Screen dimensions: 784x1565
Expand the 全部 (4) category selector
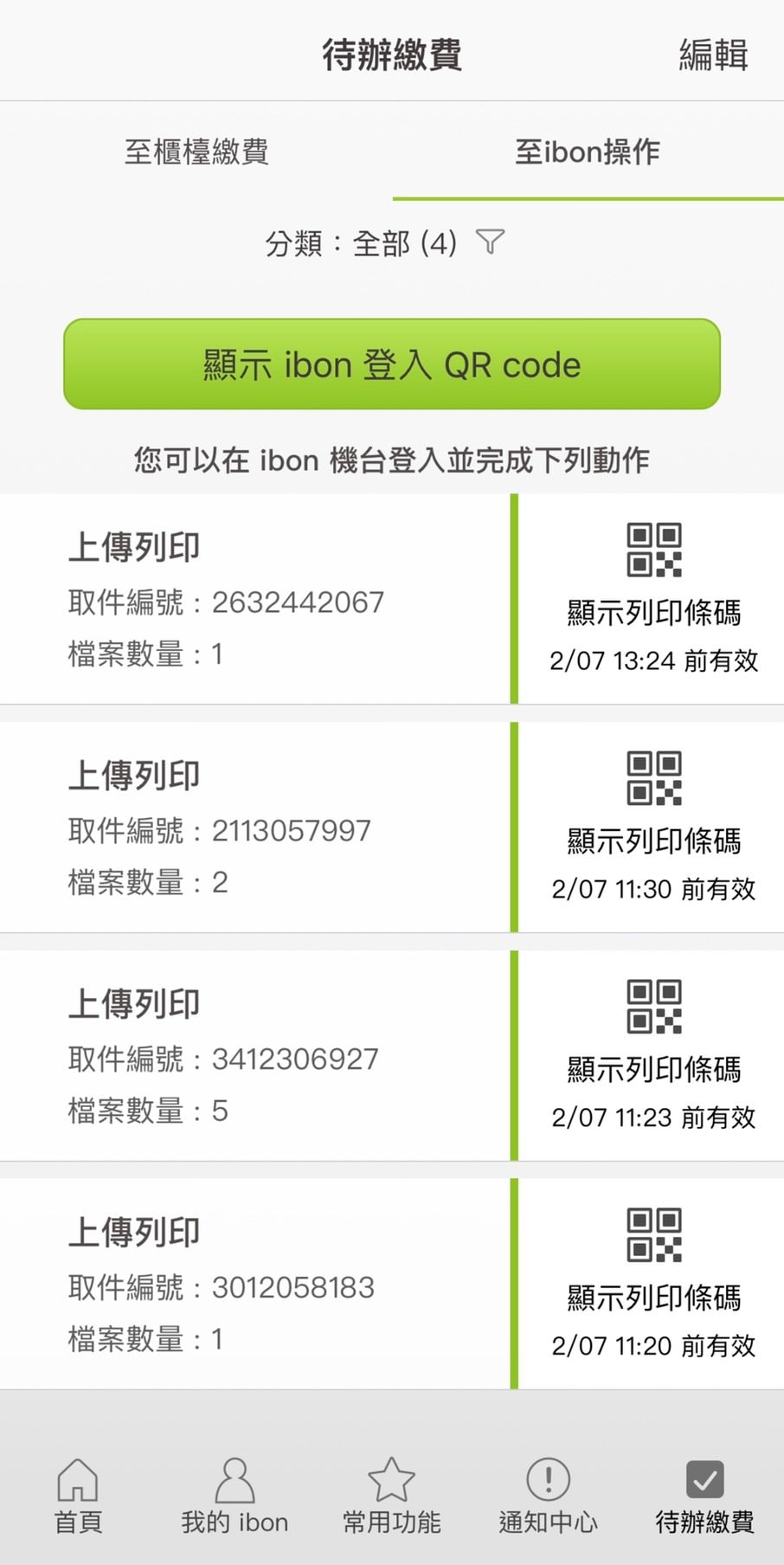[x=404, y=244]
